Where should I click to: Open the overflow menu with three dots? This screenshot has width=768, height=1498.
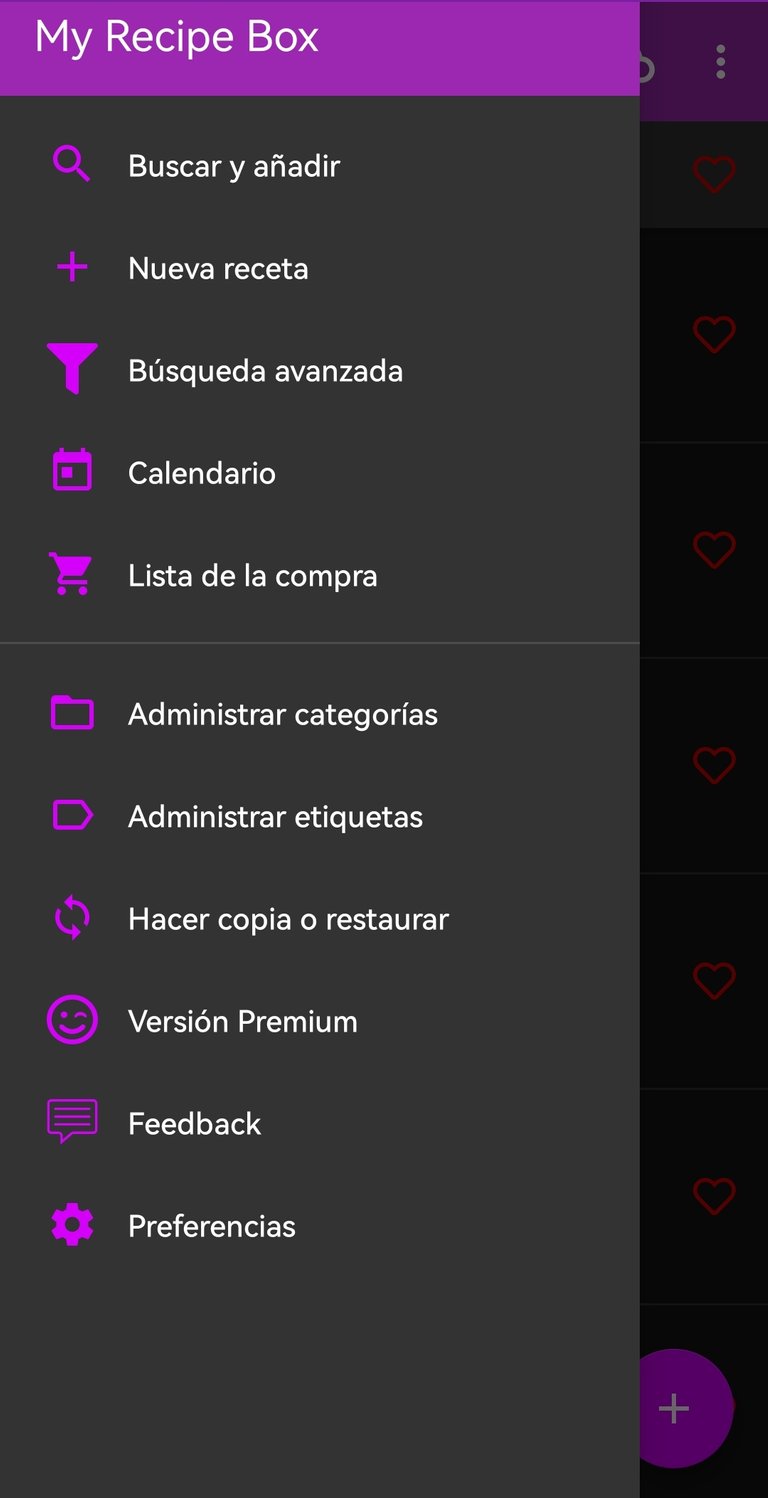(720, 62)
